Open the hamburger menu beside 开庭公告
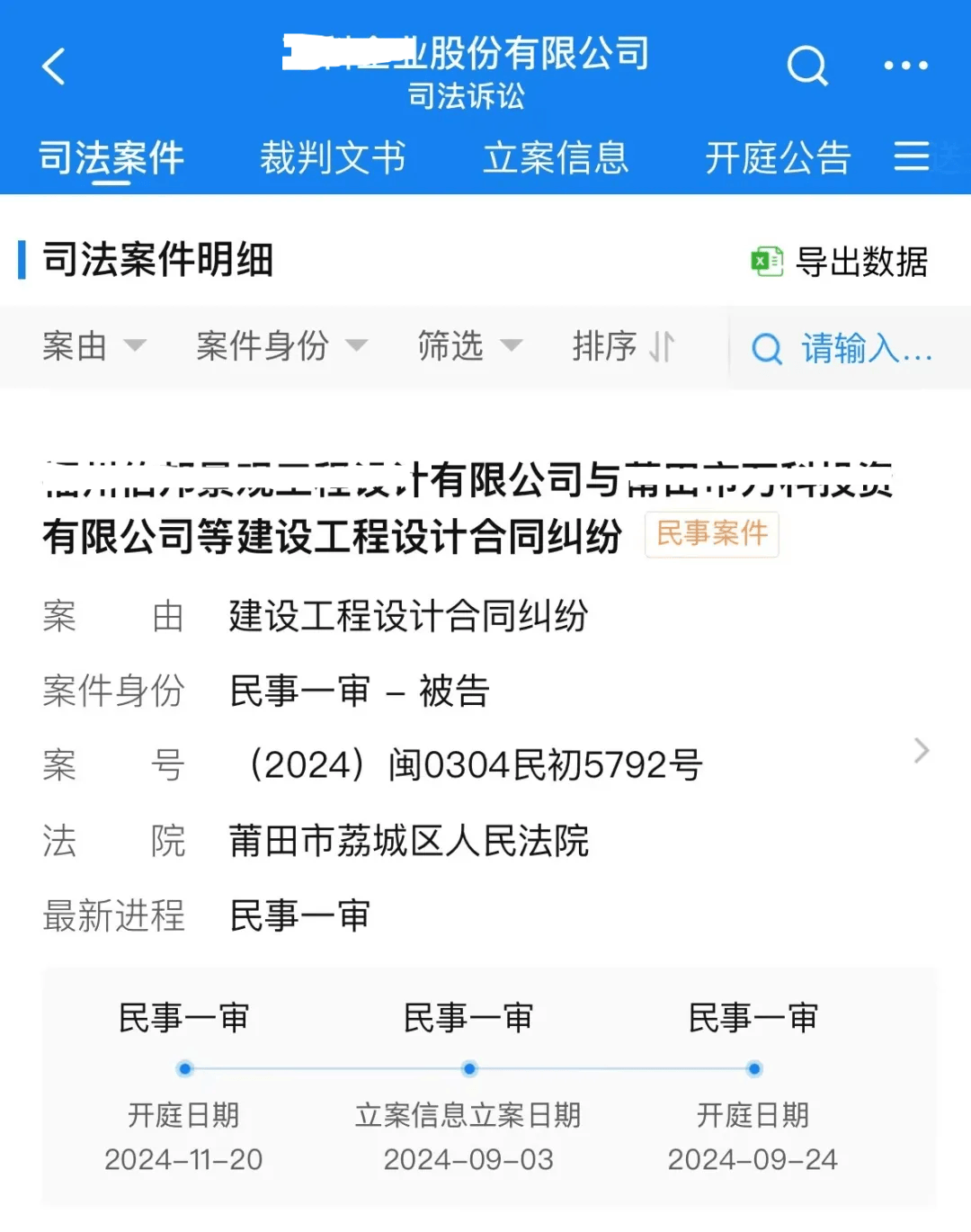The width and height of the screenshot is (971, 1232). tap(912, 156)
